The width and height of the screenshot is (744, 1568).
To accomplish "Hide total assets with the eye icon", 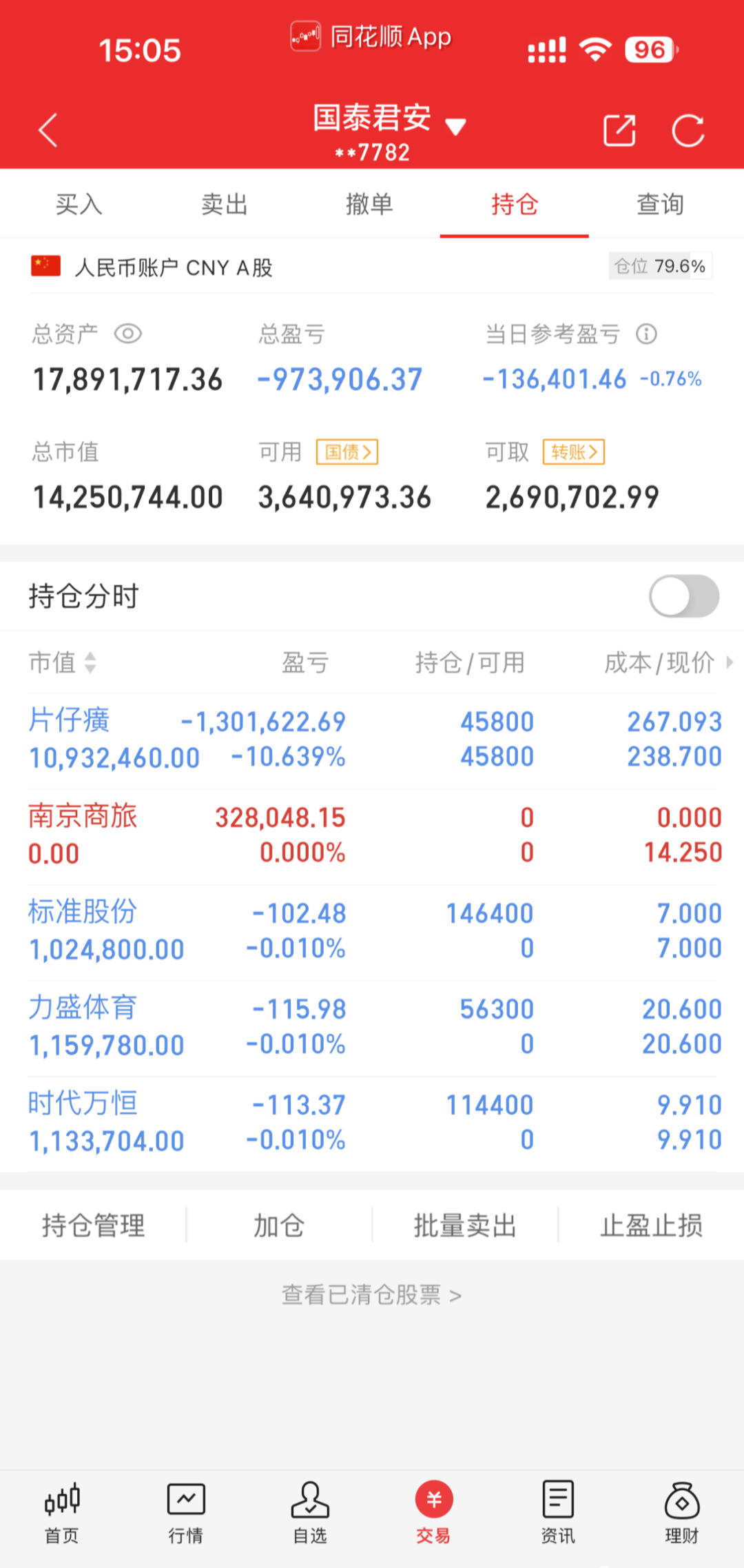I will (128, 334).
